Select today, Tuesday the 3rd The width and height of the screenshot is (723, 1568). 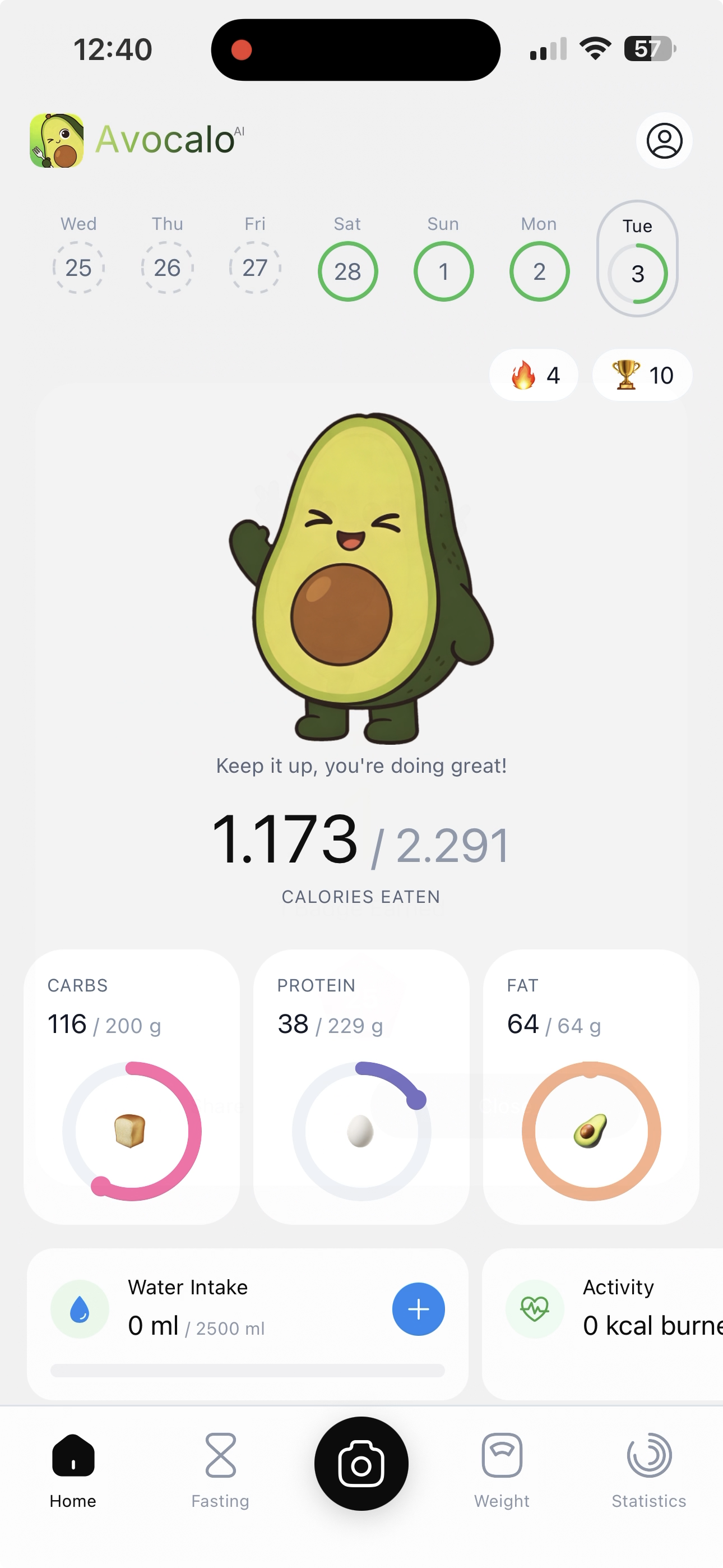pyautogui.click(x=637, y=273)
